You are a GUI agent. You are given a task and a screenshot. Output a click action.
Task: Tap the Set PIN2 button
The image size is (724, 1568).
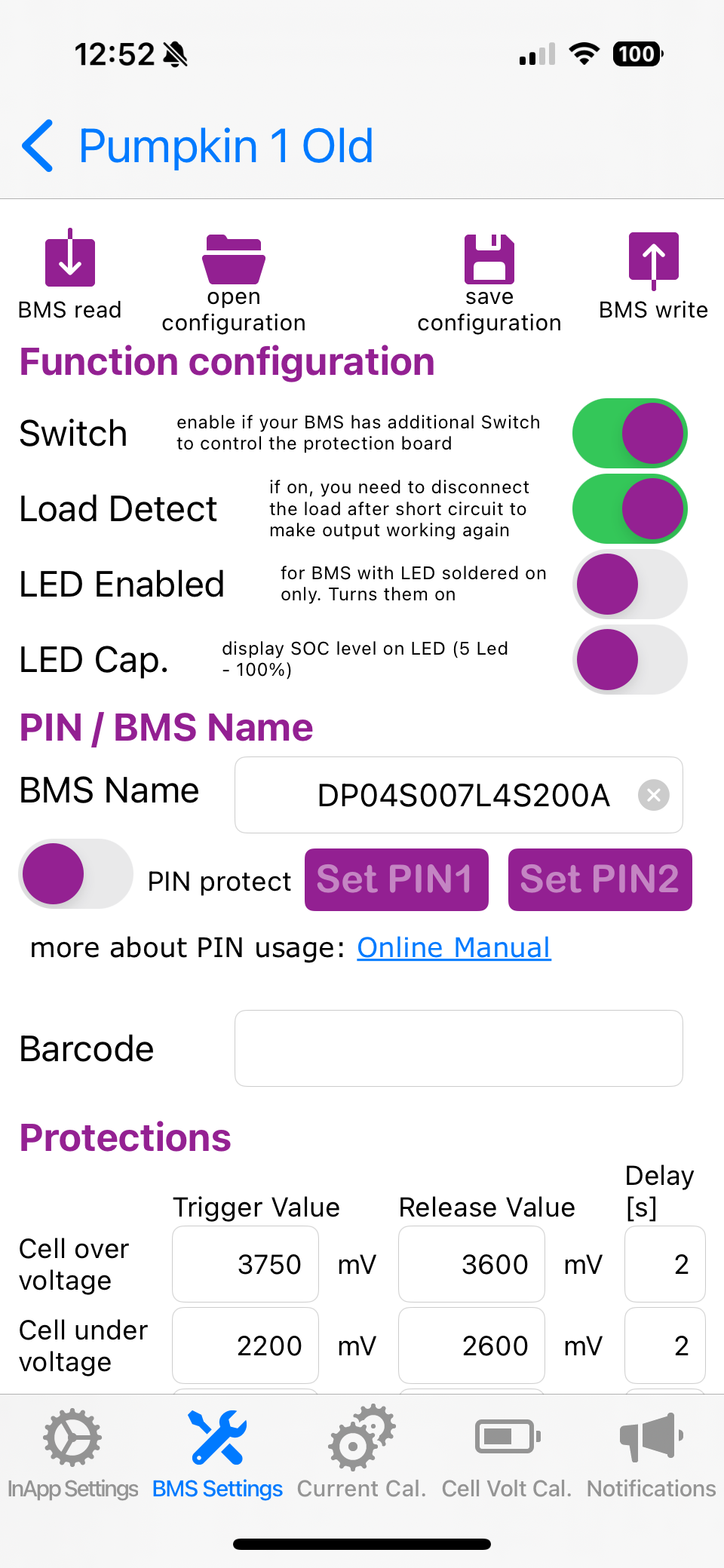(600, 879)
